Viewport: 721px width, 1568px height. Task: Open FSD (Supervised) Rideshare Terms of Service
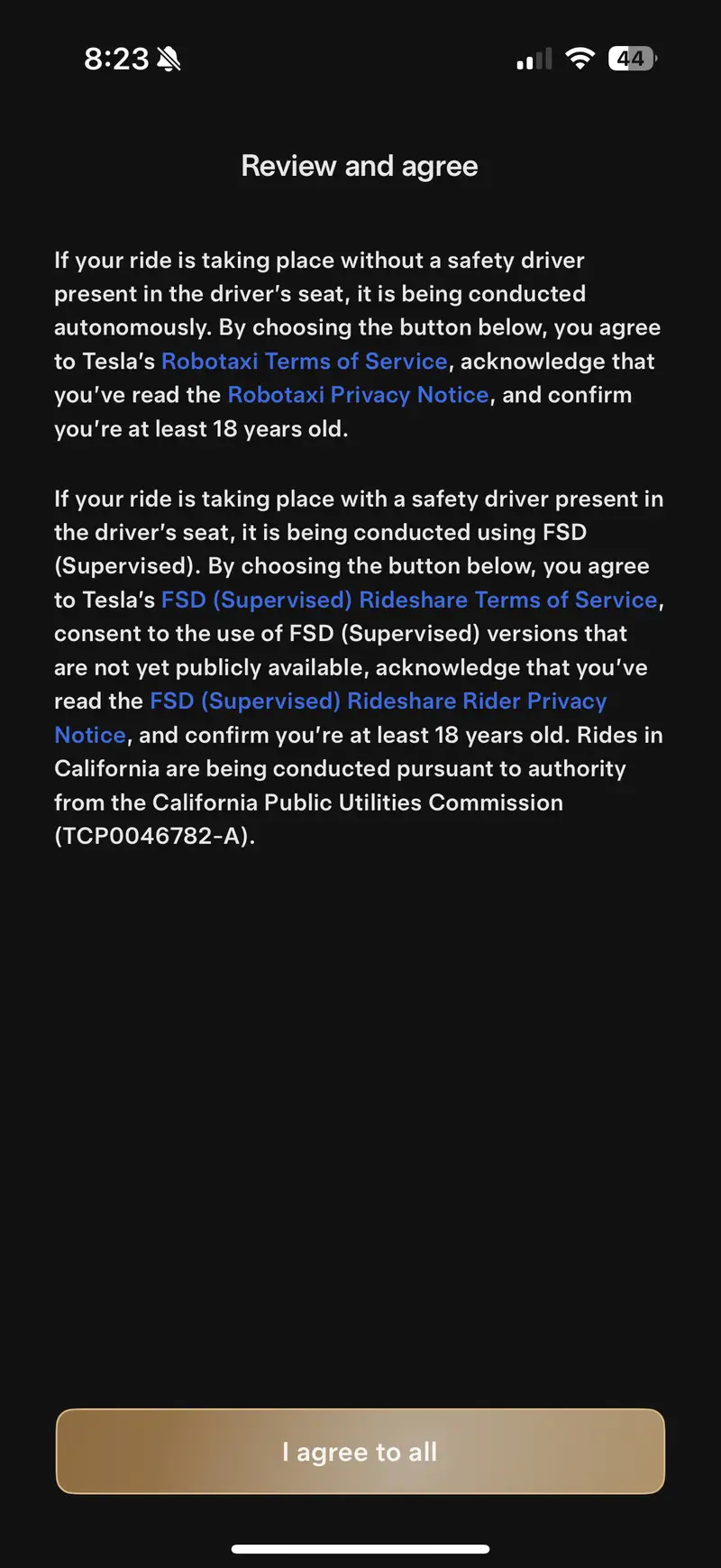409,601
